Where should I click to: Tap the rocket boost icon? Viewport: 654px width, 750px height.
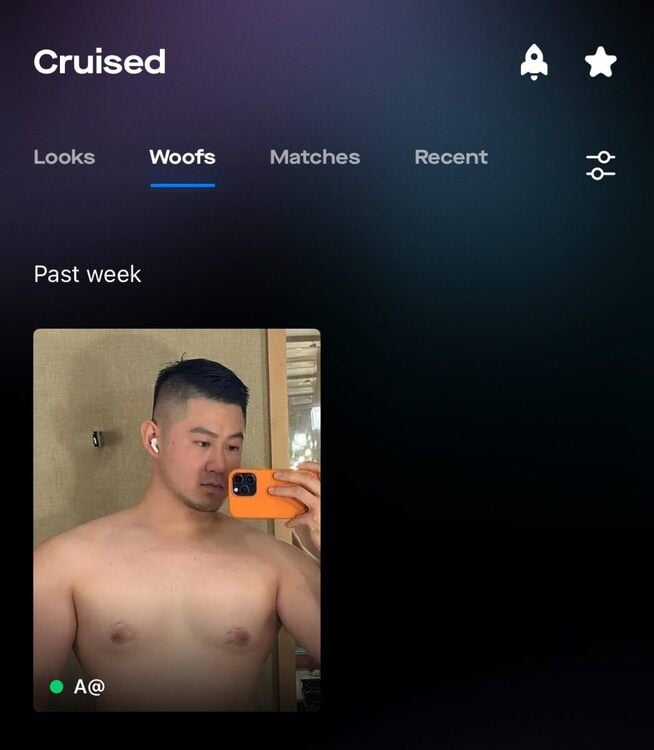[534, 62]
